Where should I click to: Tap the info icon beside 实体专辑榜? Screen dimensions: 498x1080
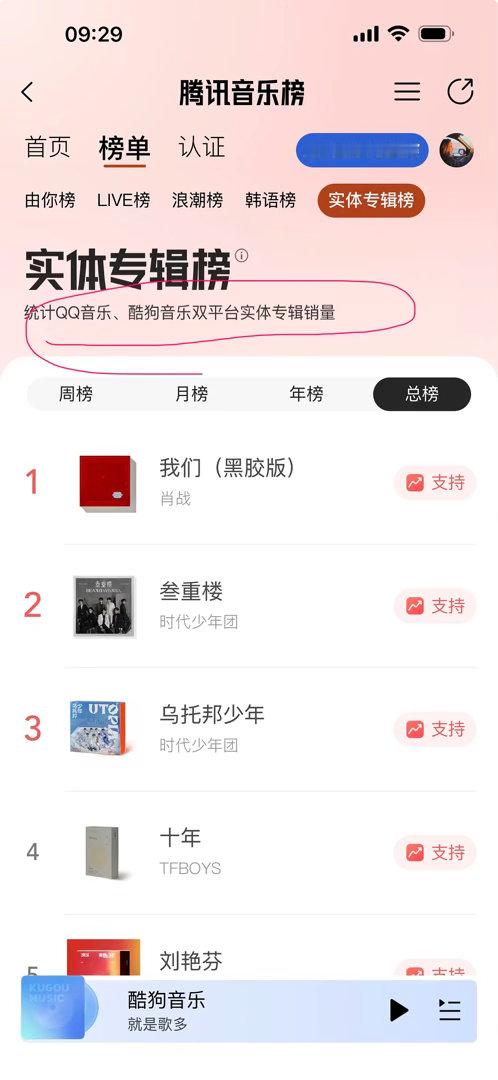[x=241, y=256]
